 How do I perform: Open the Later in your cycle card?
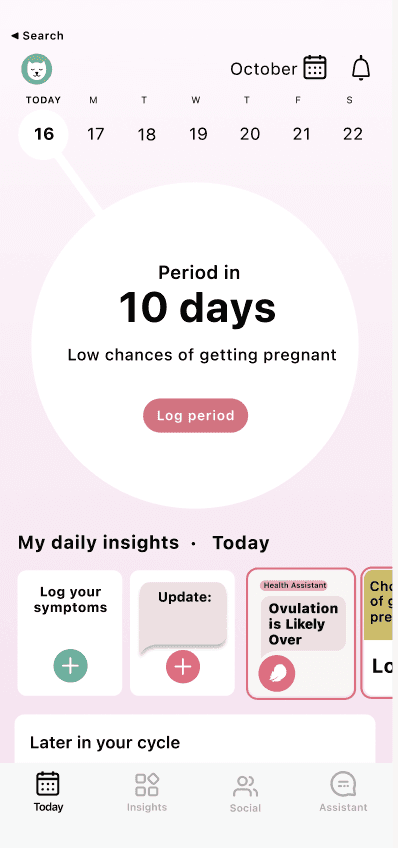point(195,739)
